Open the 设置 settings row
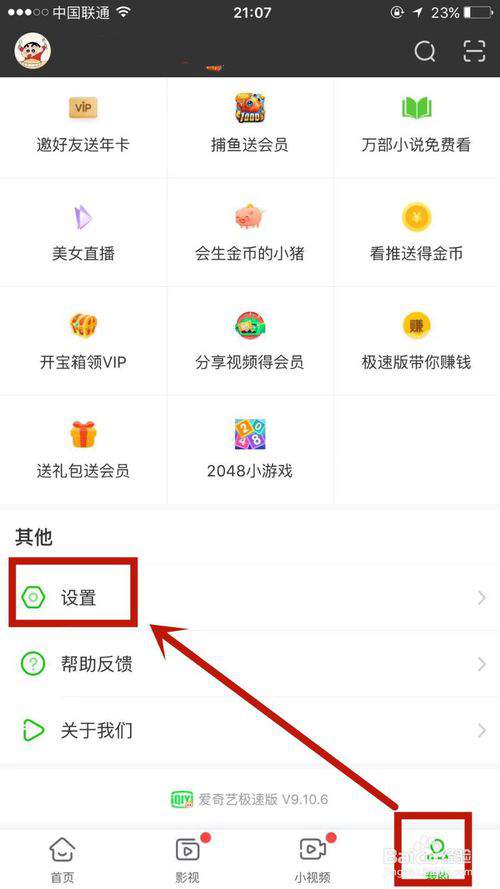The height and width of the screenshot is (889, 500). (250, 598)
